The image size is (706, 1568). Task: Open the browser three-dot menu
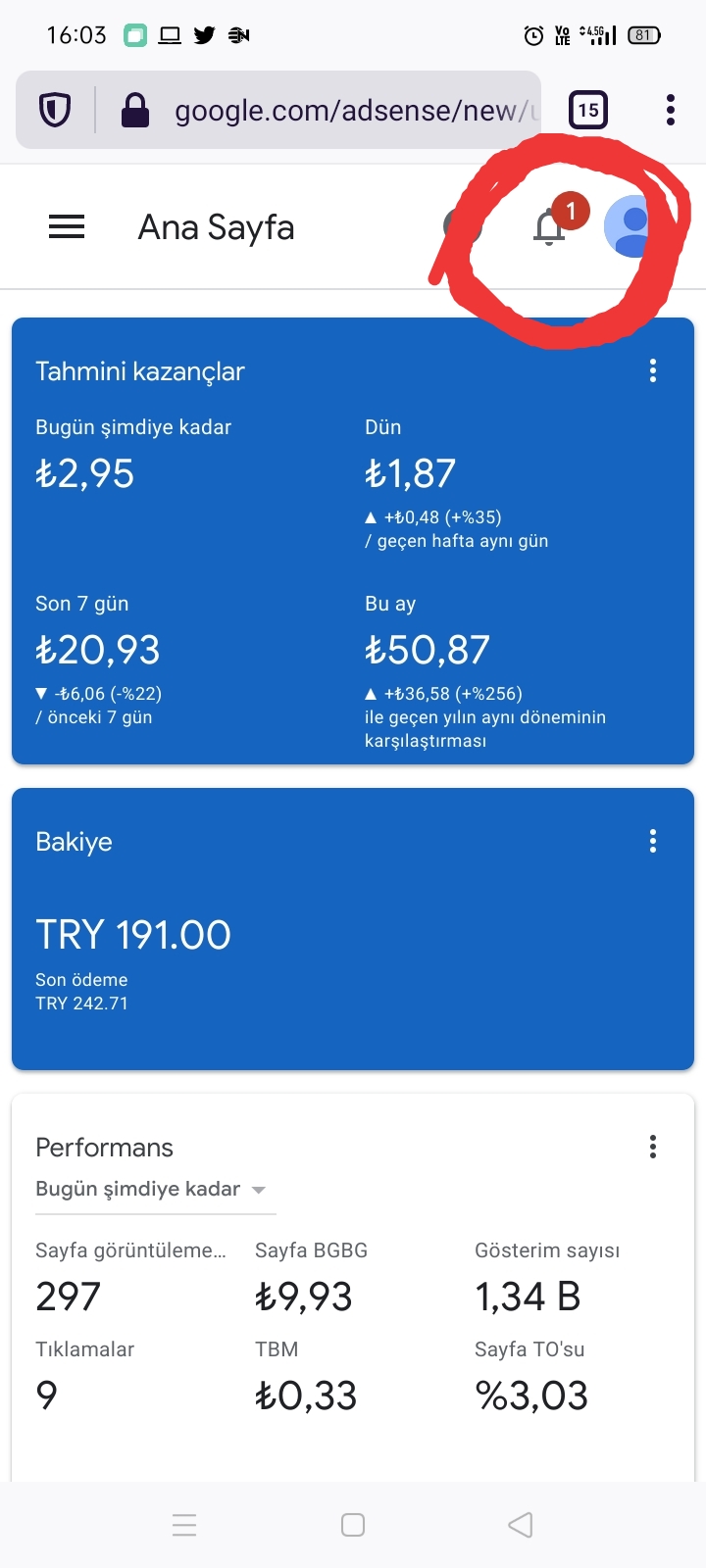point(671,110)
